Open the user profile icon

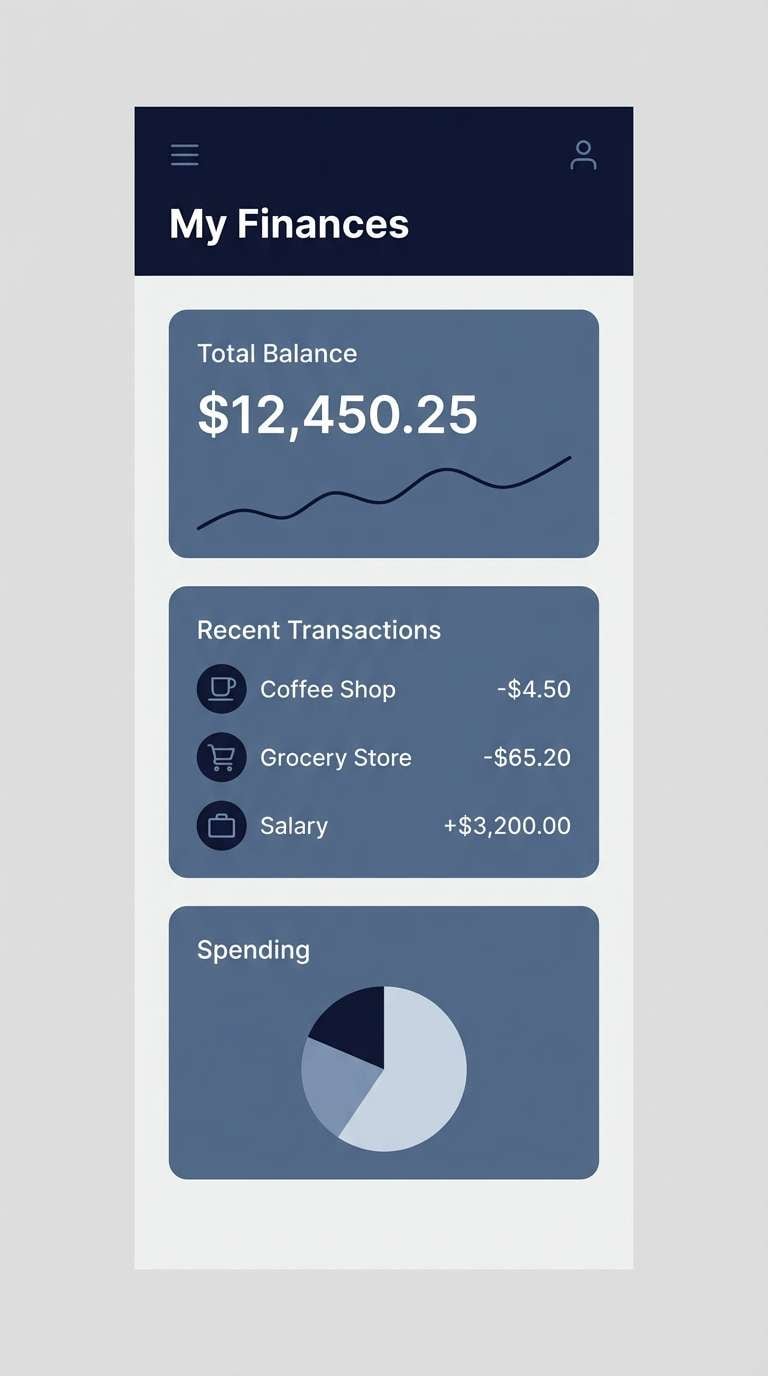[583, 155]
